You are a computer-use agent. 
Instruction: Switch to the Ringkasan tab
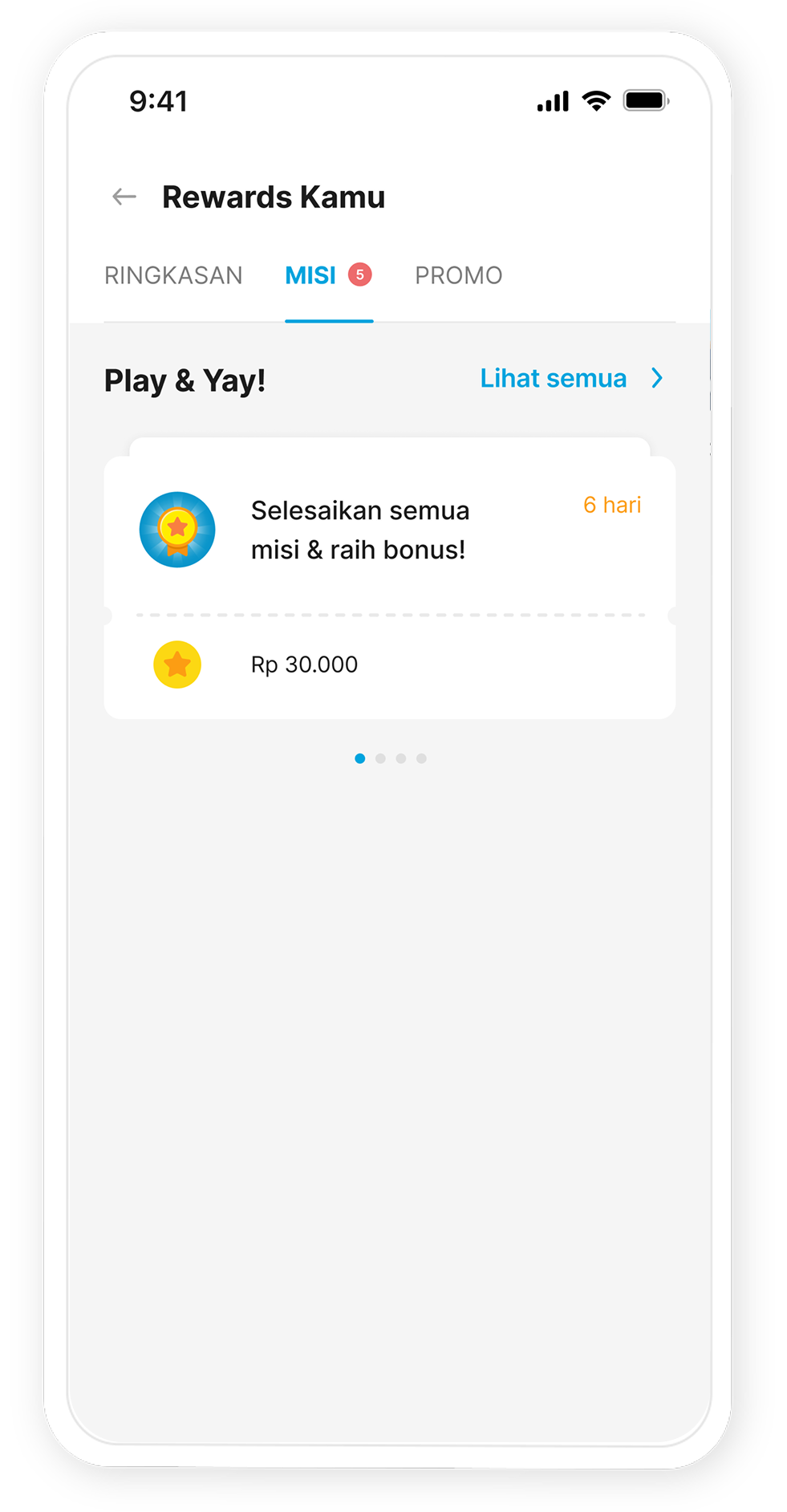click(173, 275)
